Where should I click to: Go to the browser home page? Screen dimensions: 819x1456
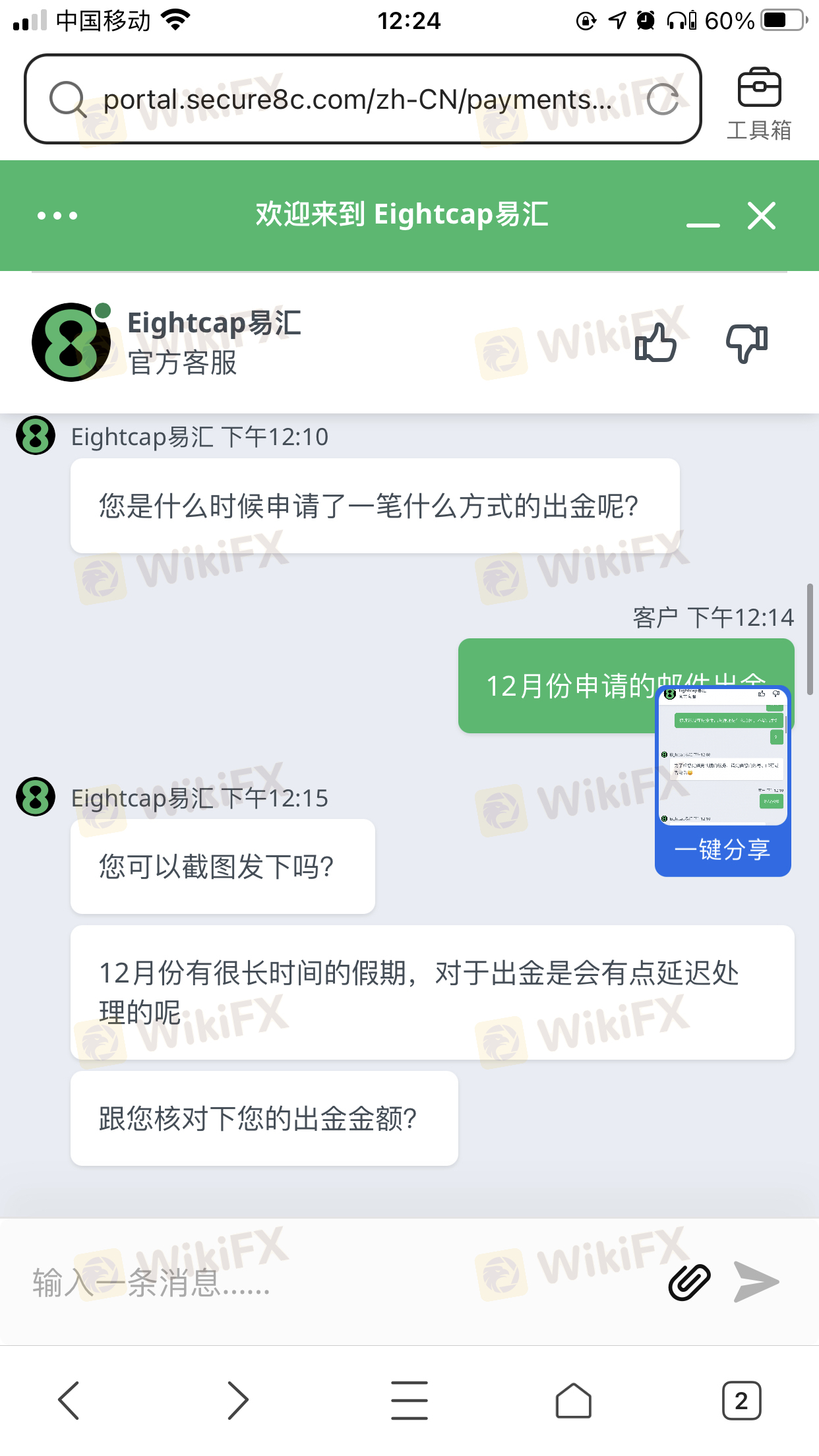tap(573, 1400)
